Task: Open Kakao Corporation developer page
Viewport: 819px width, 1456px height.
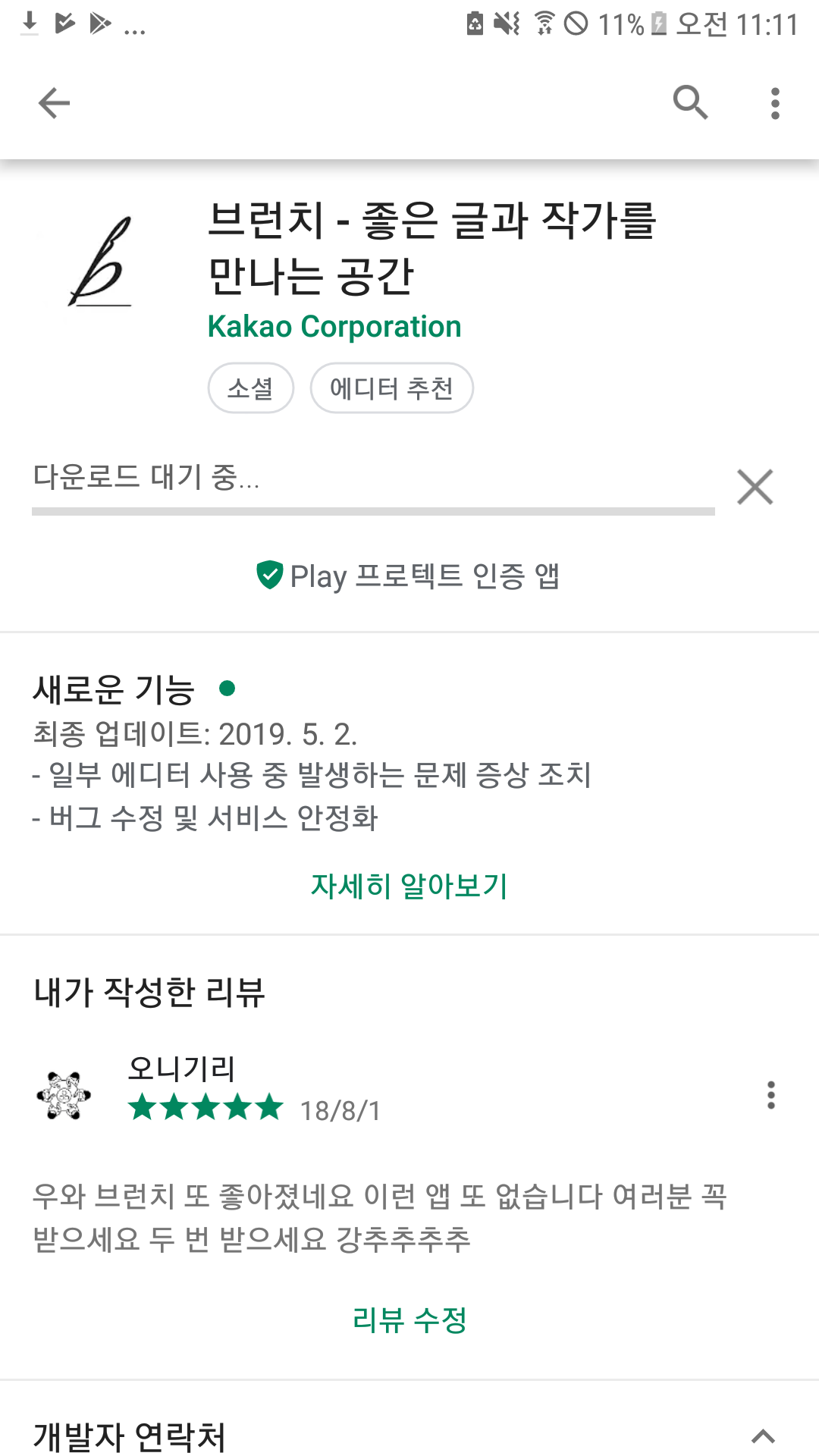Action: tap(334, 326)
